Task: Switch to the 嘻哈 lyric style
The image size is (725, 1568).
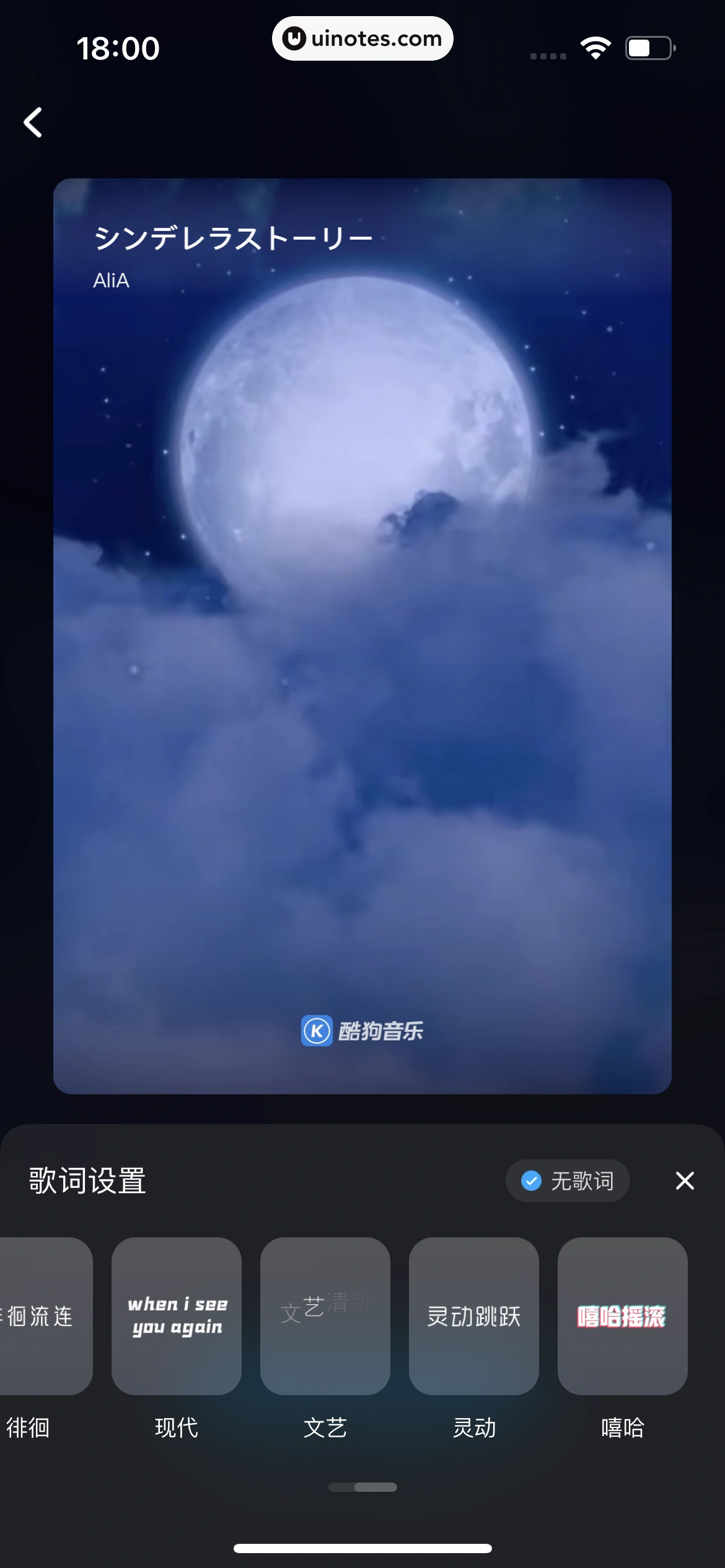Action: point(622,1316)
